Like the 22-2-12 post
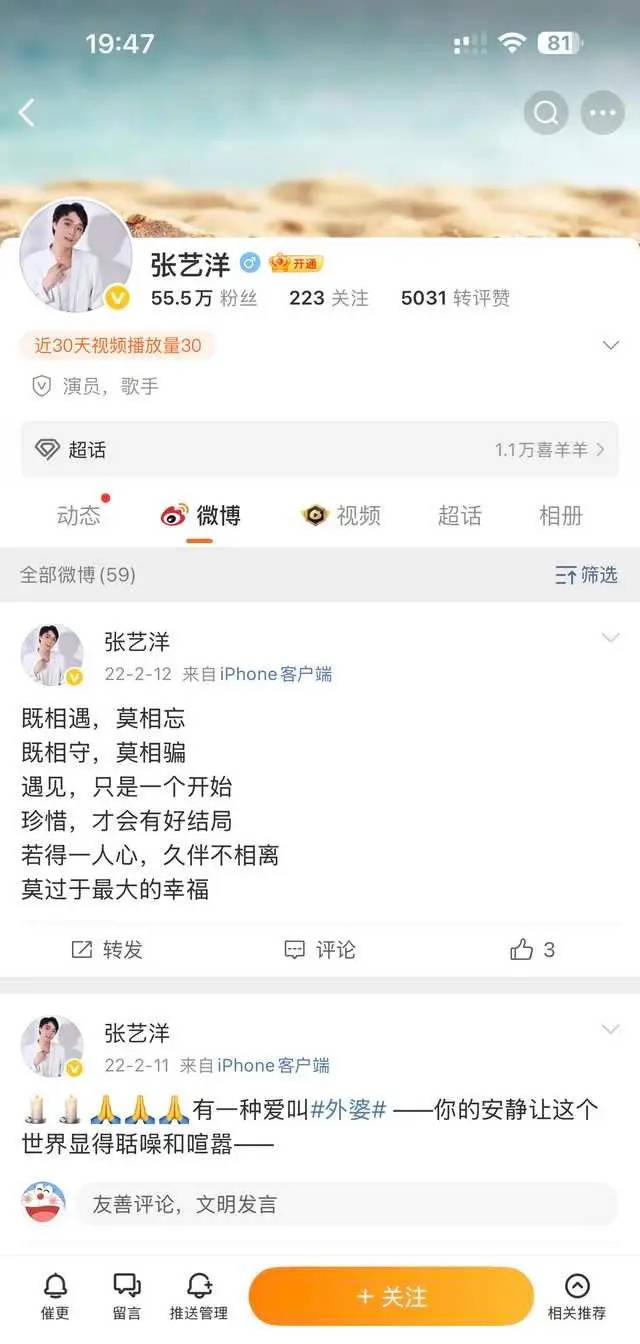The image size is (640, 1344). [x=532, y=950]
